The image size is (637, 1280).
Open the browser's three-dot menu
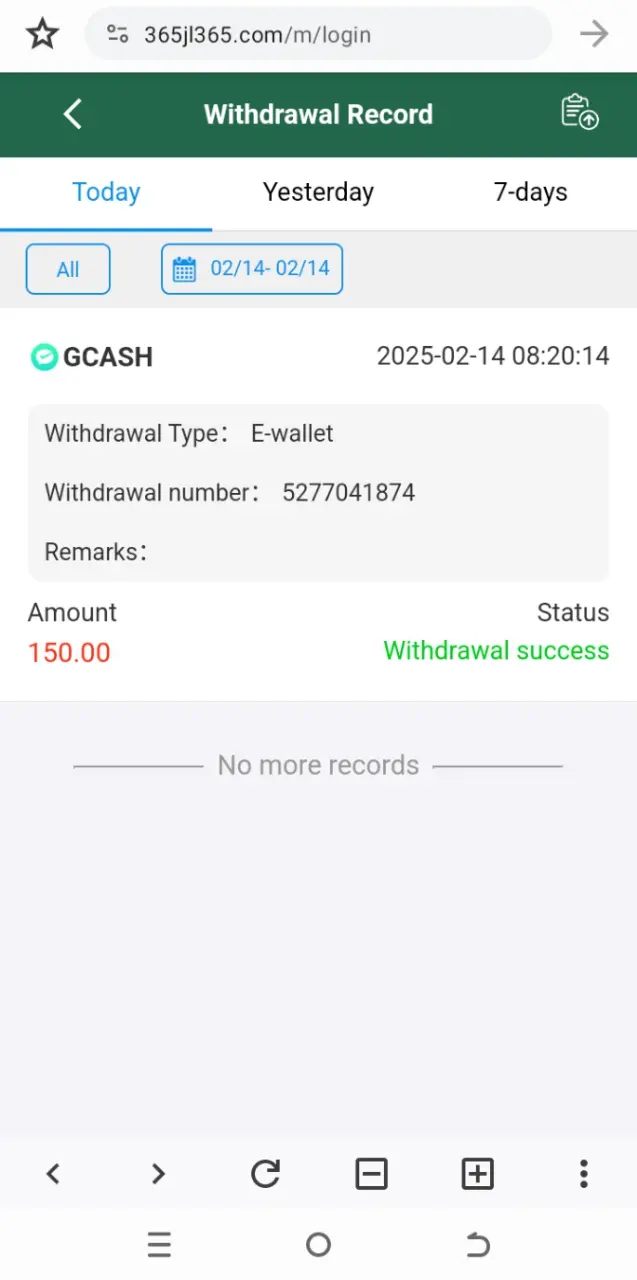[x=584, y=1173]
